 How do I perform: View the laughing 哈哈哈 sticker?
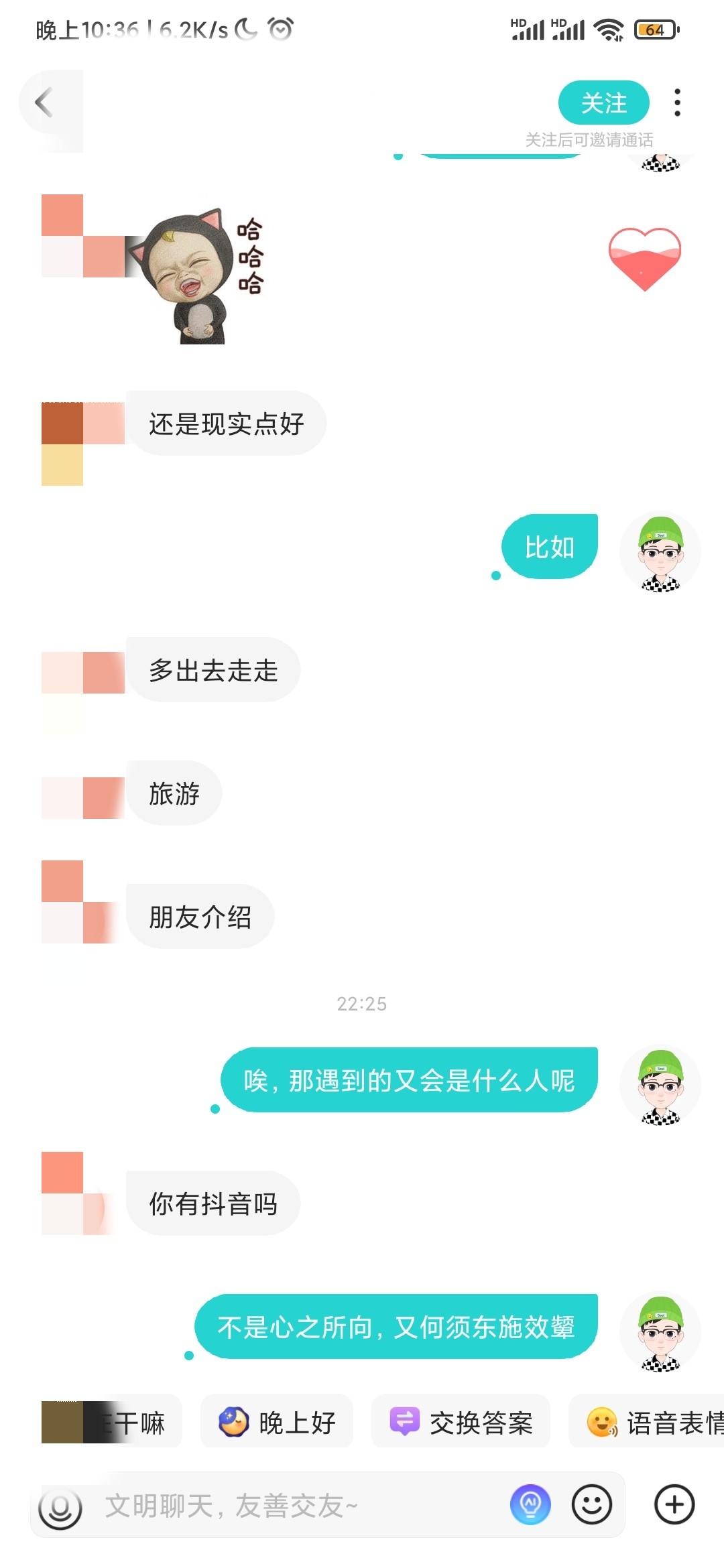[x=200, y=276]
